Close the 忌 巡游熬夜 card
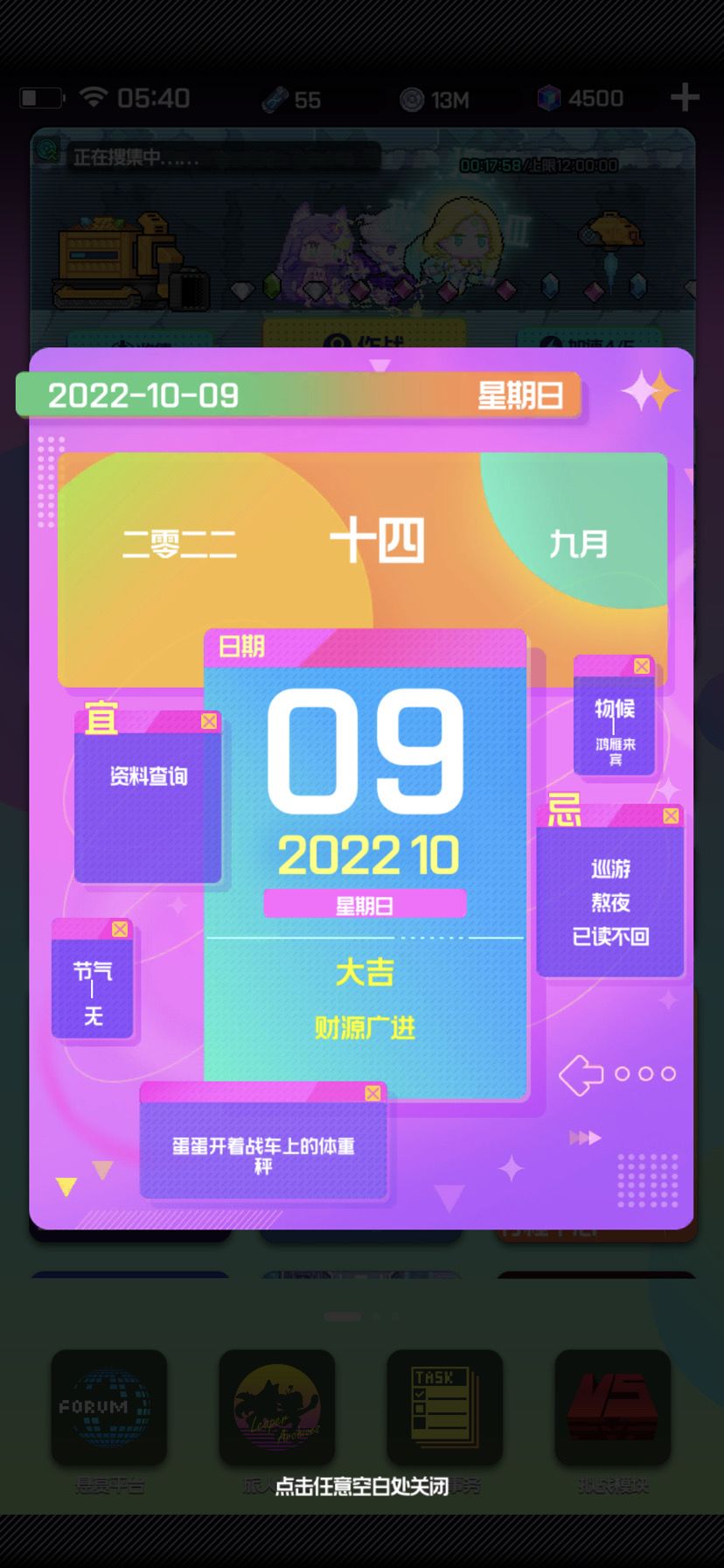Viewport: 724px width, 1568px height. tap(671, 815)
